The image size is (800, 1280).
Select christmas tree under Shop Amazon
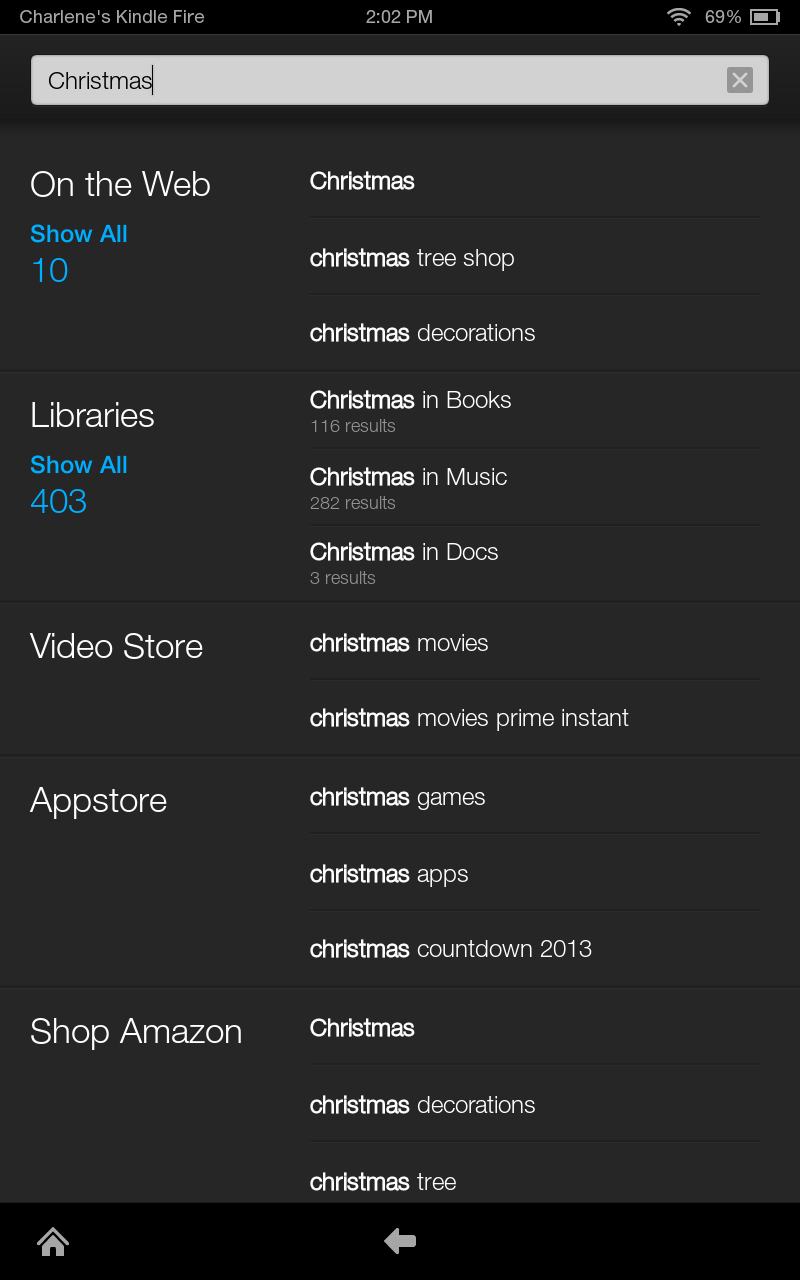pos(383,1182)
